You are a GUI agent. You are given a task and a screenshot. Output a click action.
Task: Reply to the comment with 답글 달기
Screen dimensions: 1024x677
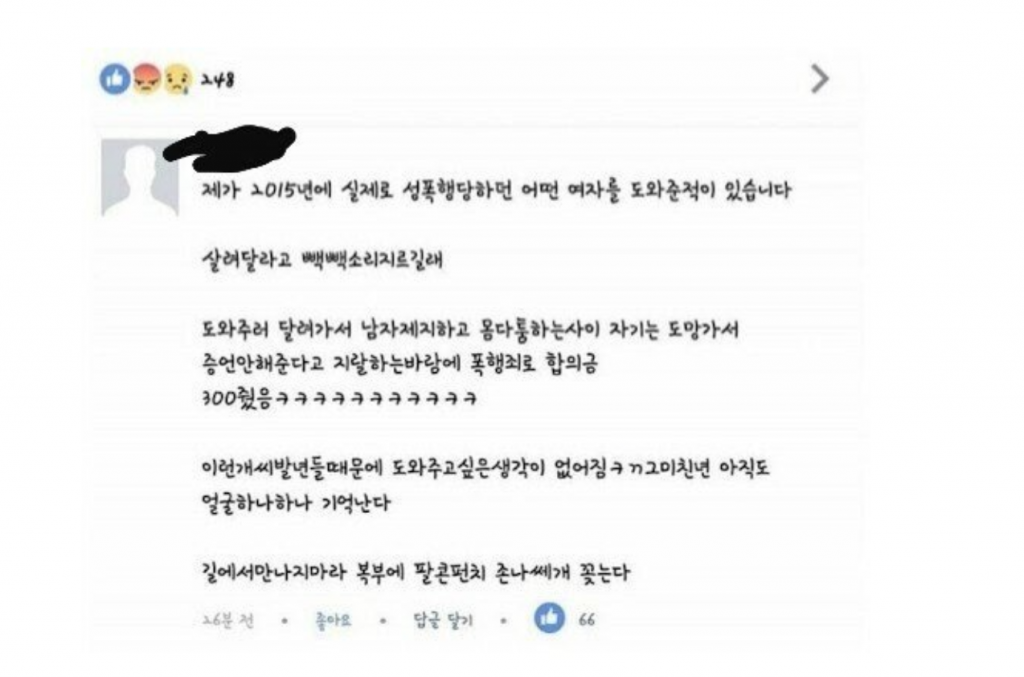(x=443, y=621)
